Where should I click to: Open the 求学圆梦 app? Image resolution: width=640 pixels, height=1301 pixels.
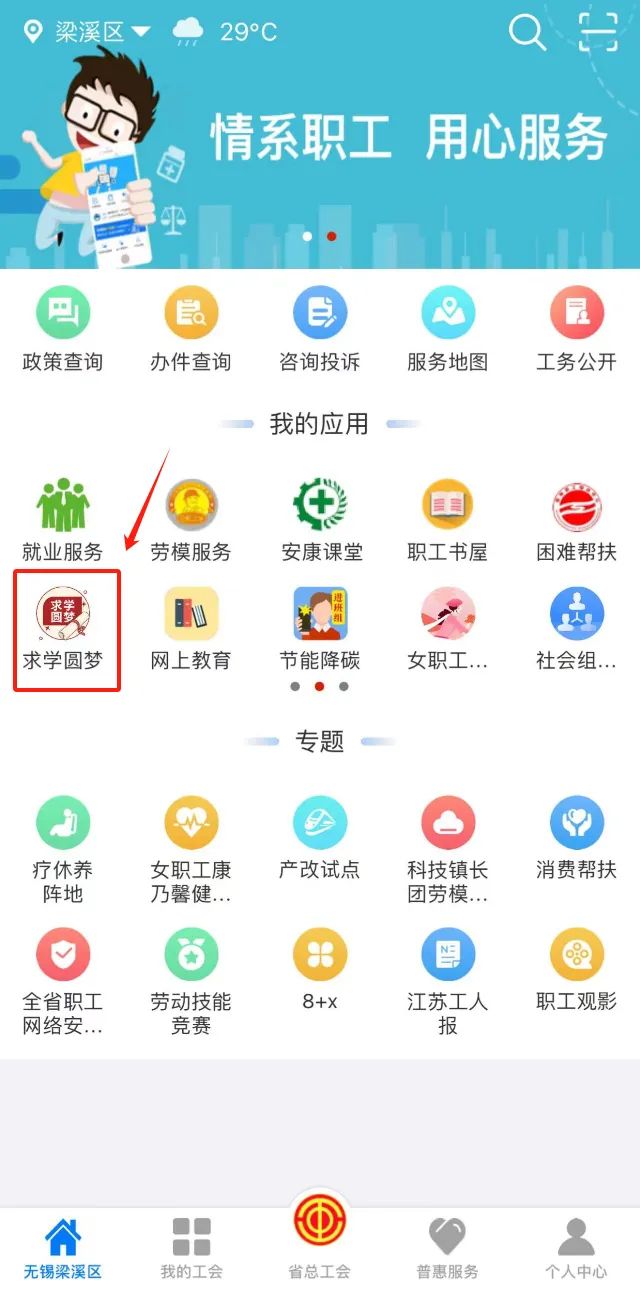[x=63, y=628]
